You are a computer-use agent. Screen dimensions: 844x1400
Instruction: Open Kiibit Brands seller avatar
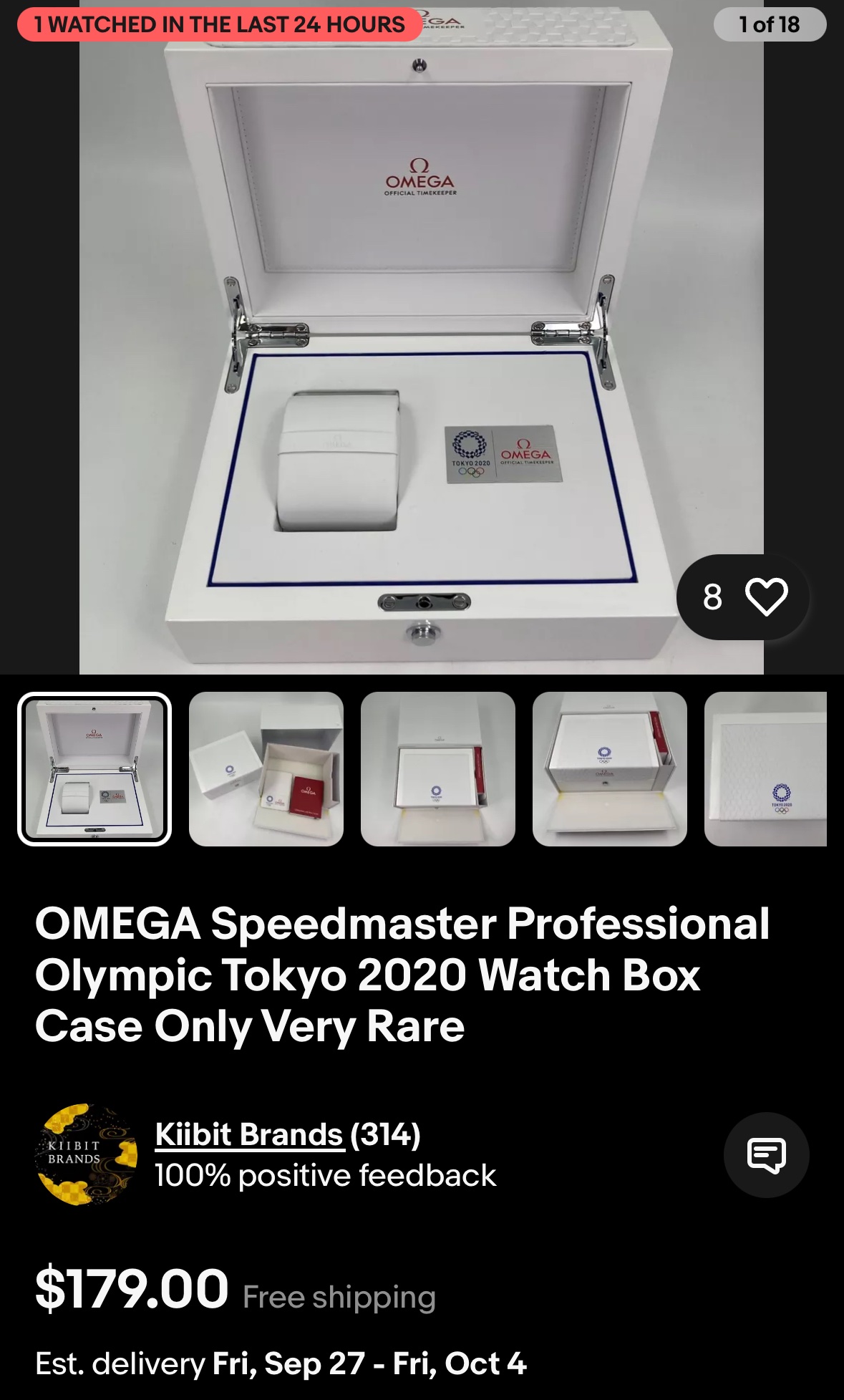tap(86, 1154)
